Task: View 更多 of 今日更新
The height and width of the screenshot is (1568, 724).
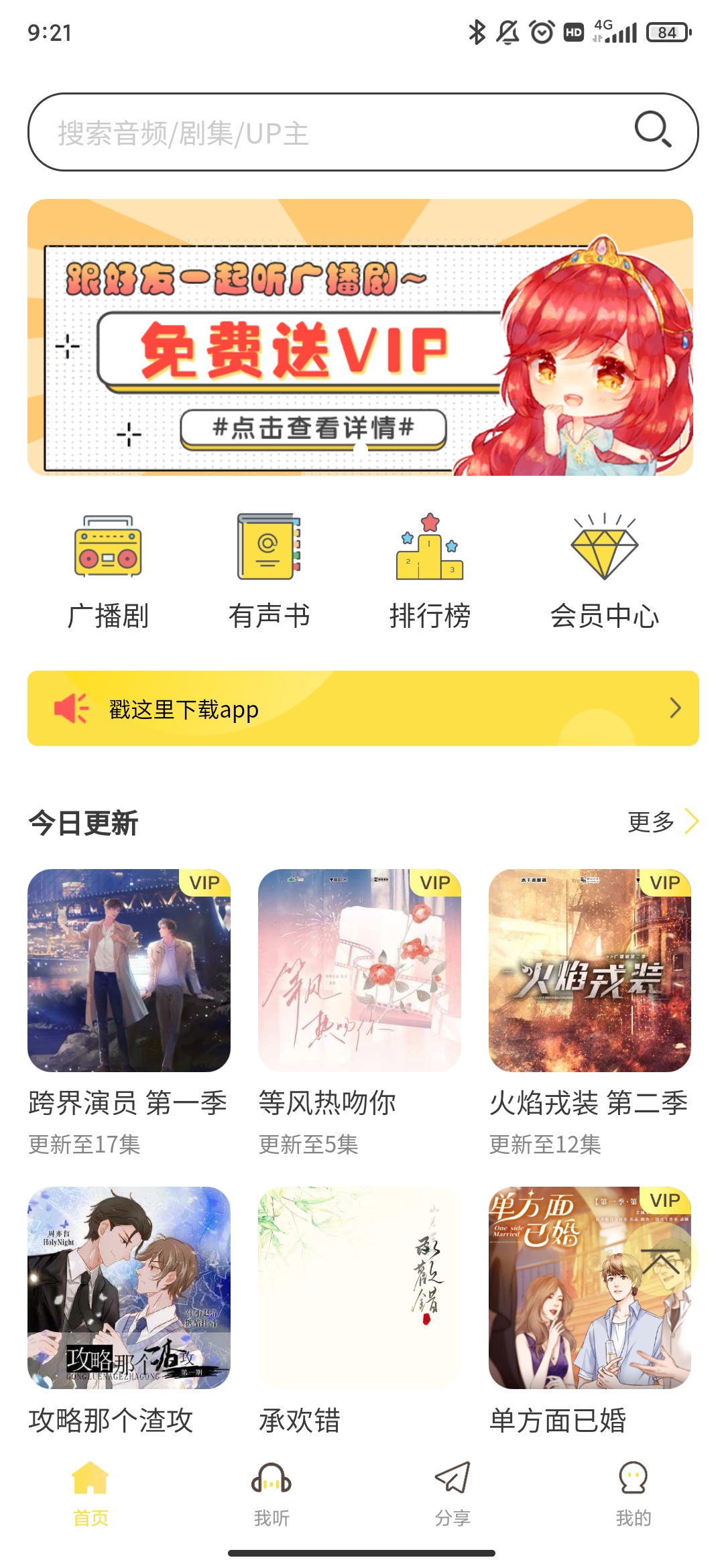Action: click(x=662, y=822)
